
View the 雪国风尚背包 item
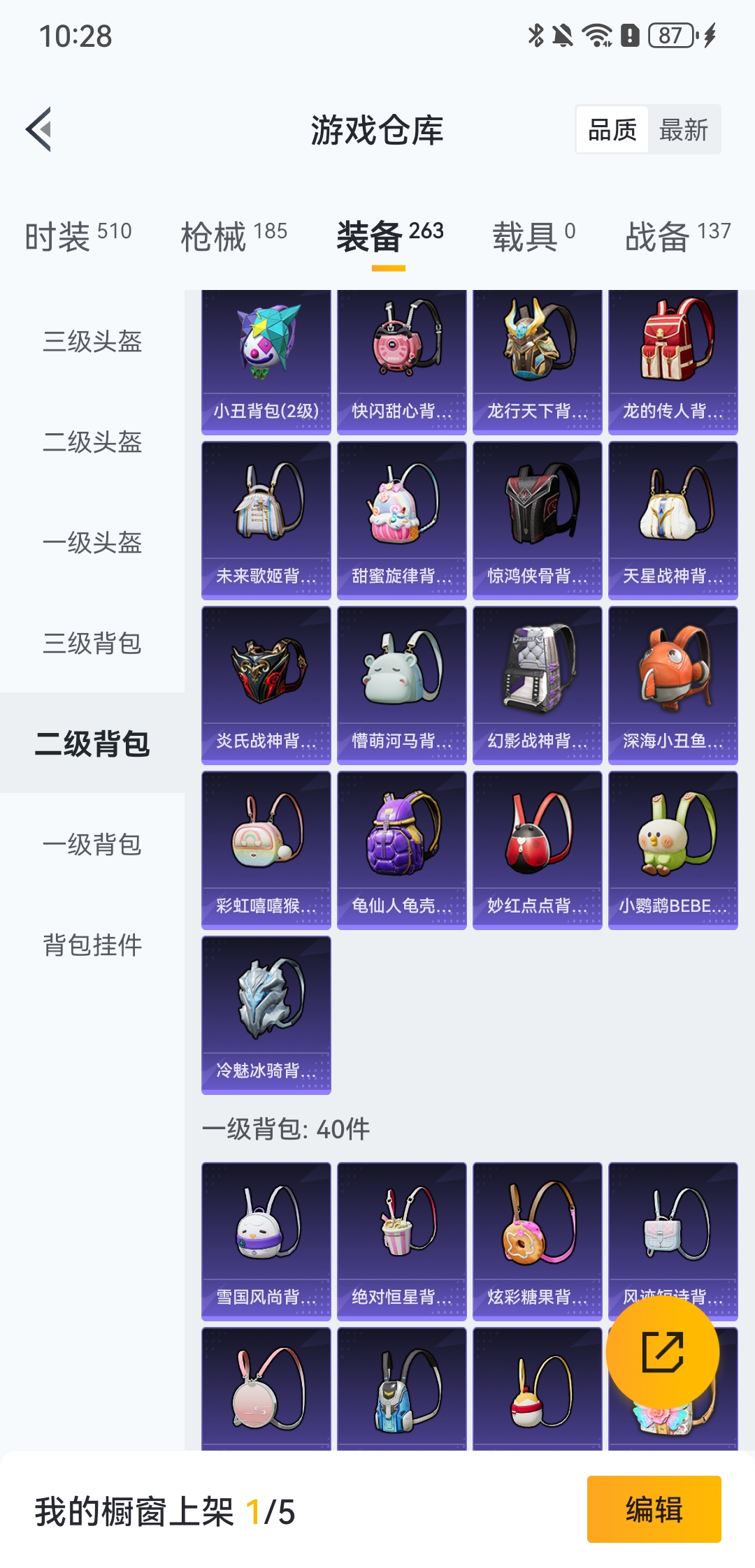point(266,1241)
